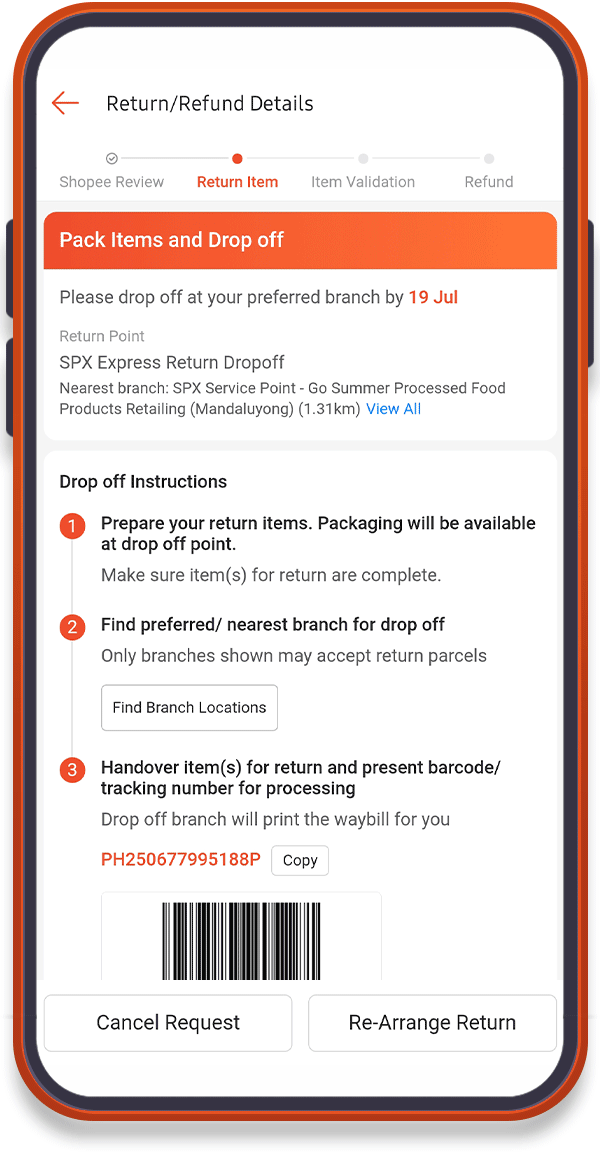Copy the tracking number PH250677995188P
600x1160 pixels.
(x=300, y=860)
